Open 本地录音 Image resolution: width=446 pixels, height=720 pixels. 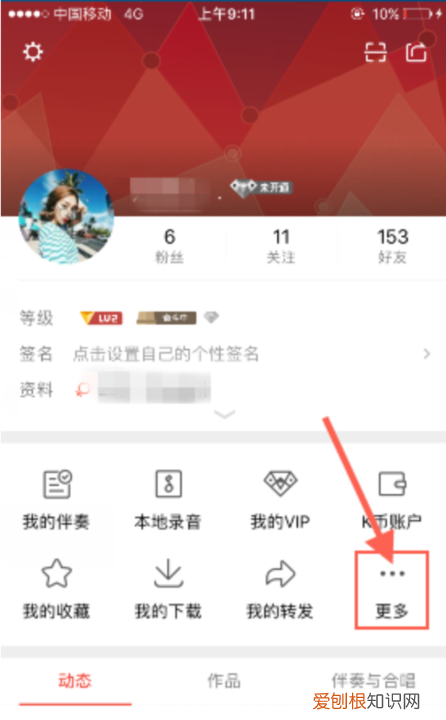pyautogui.click(x=168, y=500)
